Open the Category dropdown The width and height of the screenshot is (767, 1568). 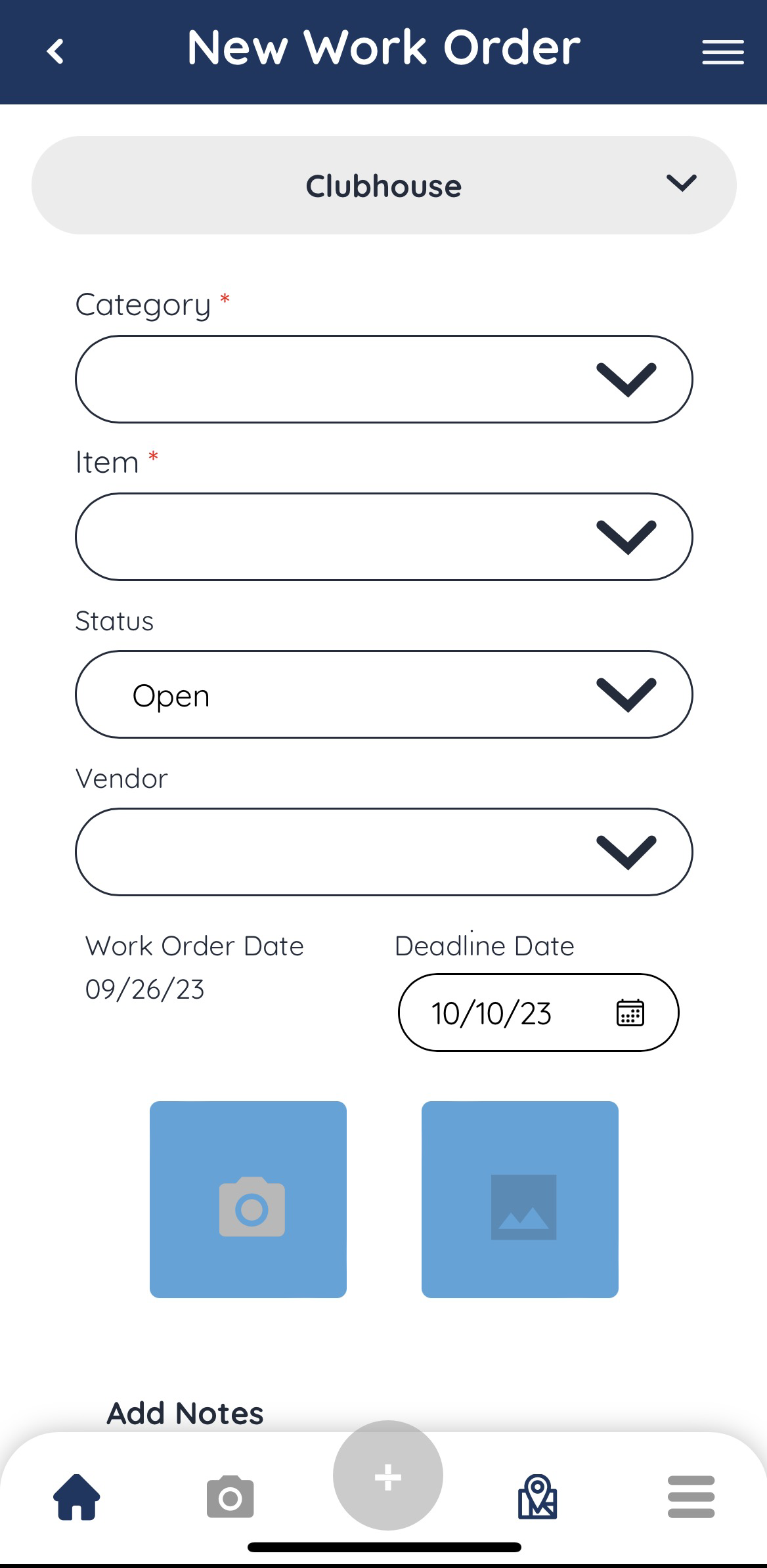click(x=383, y=379)
